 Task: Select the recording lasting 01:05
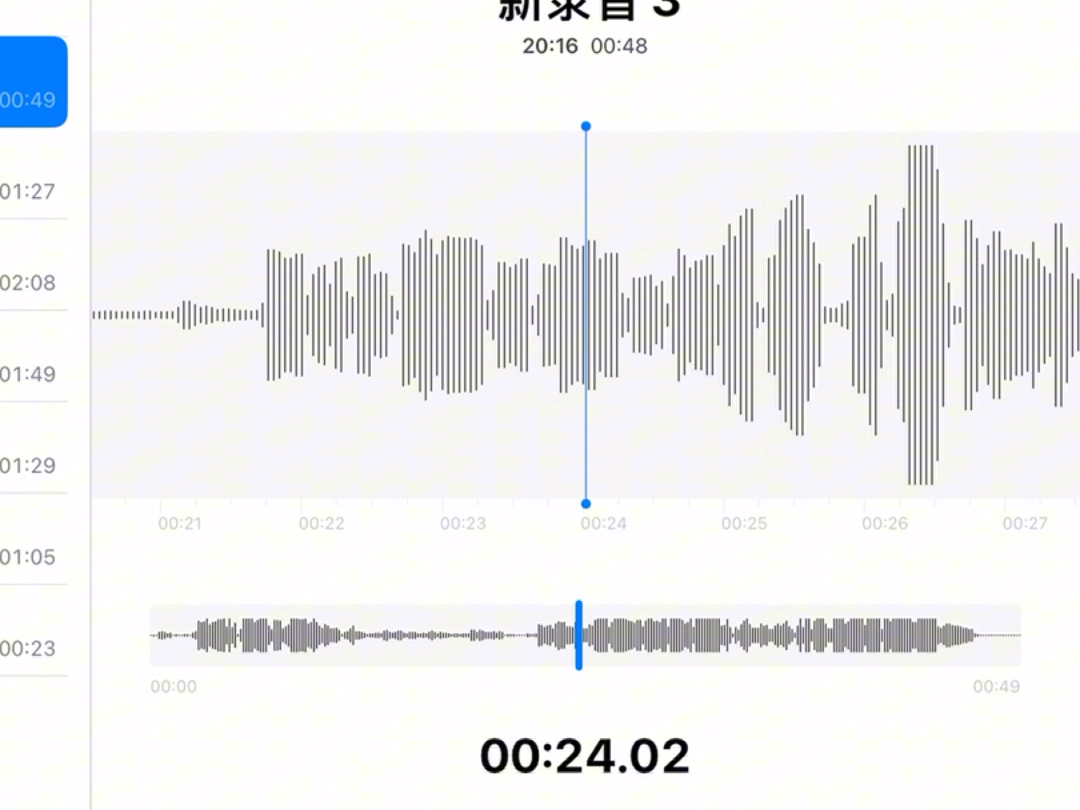point(30,557)
